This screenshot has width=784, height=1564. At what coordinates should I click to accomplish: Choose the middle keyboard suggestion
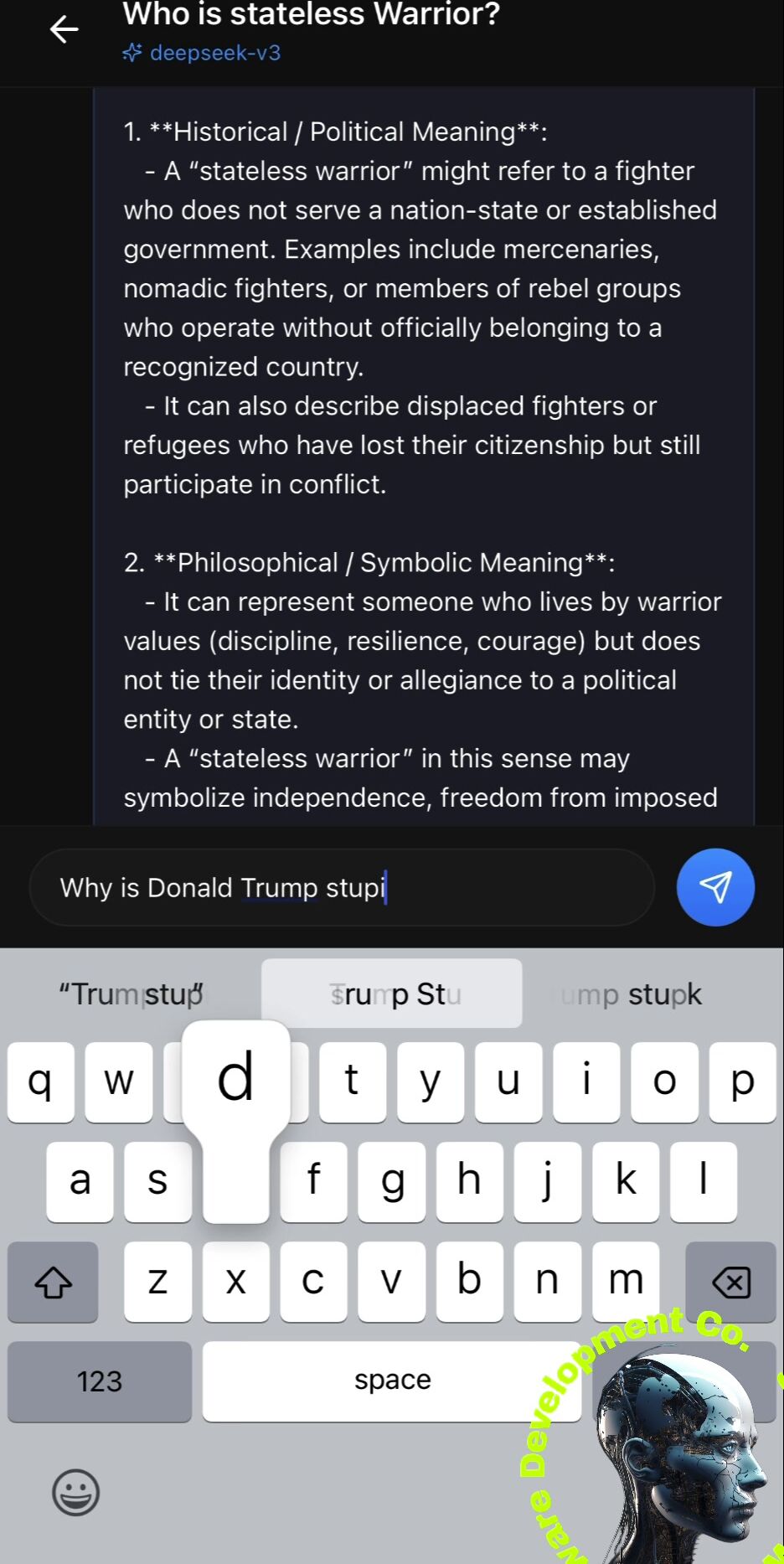click(x=391, y=994)
